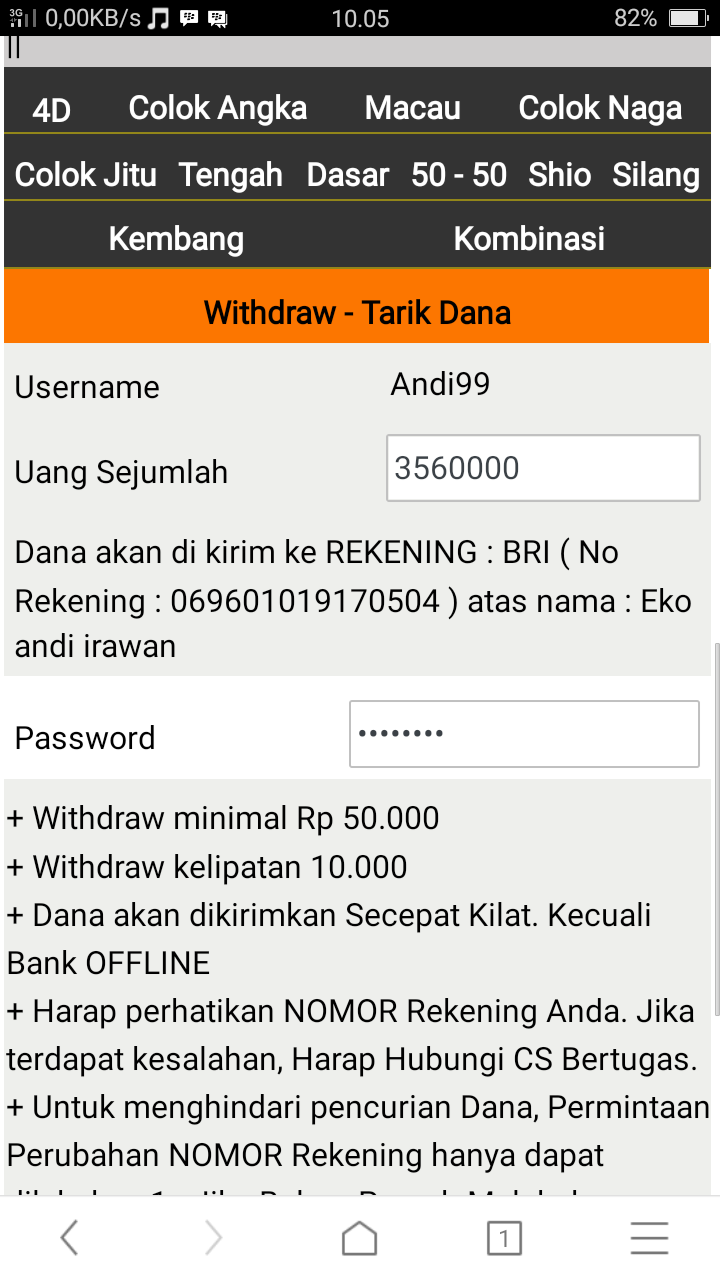Open the browser hamburger menu
This screenshot has height=1280, width=720.
pos(649,1238)
